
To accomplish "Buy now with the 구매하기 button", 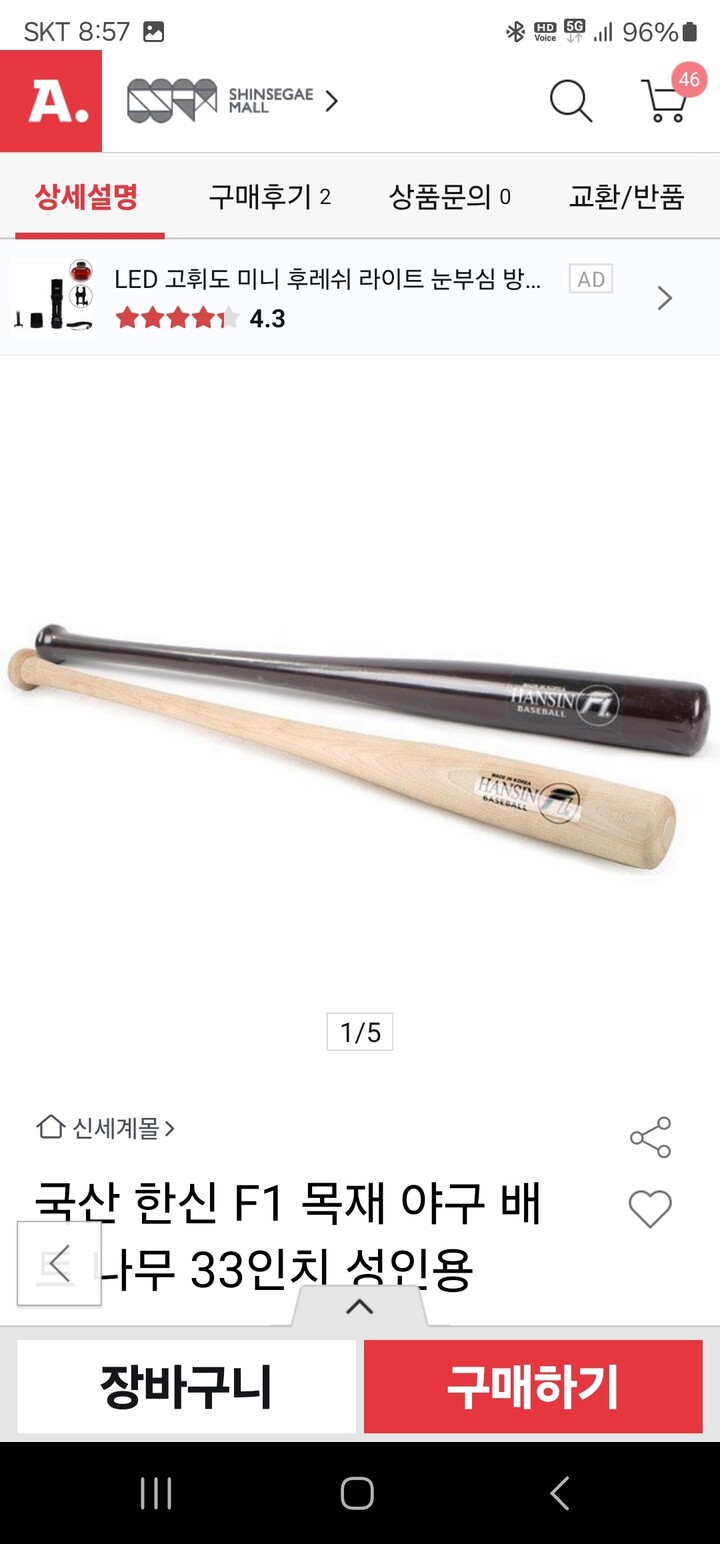I will click(x=533, y=1387).
